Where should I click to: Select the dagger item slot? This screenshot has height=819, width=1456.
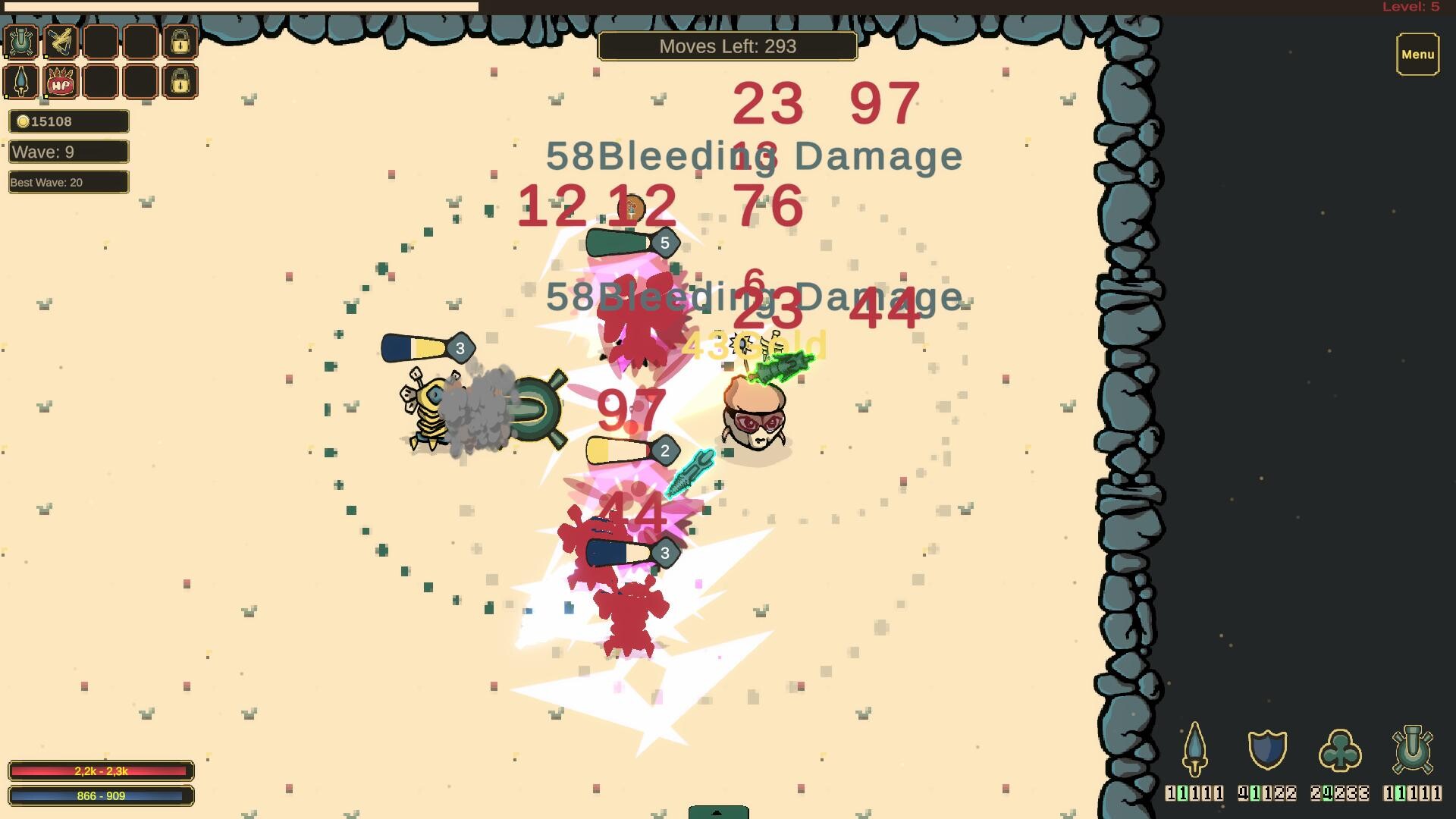point(21,81)
